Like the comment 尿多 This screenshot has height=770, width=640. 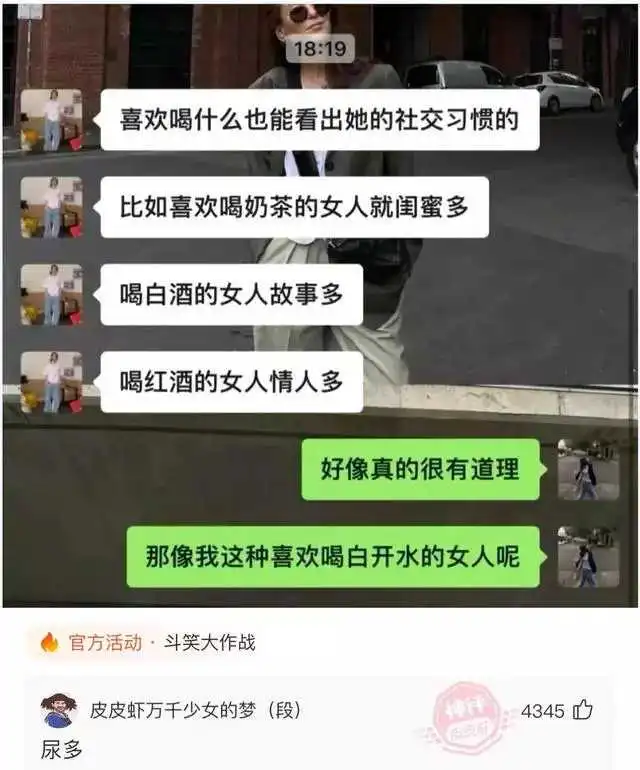(582, 711)
